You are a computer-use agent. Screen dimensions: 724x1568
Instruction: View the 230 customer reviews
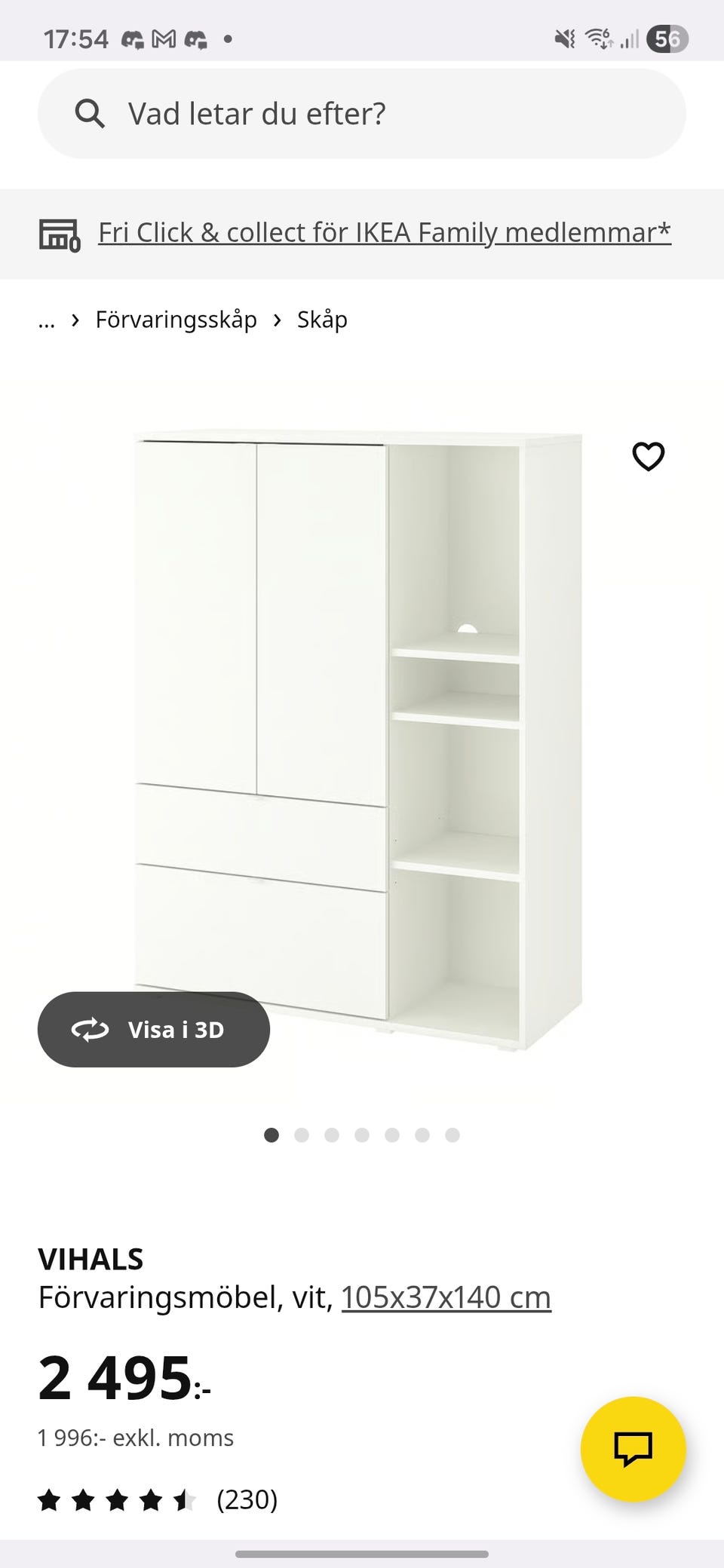(x=247, y=1500)
